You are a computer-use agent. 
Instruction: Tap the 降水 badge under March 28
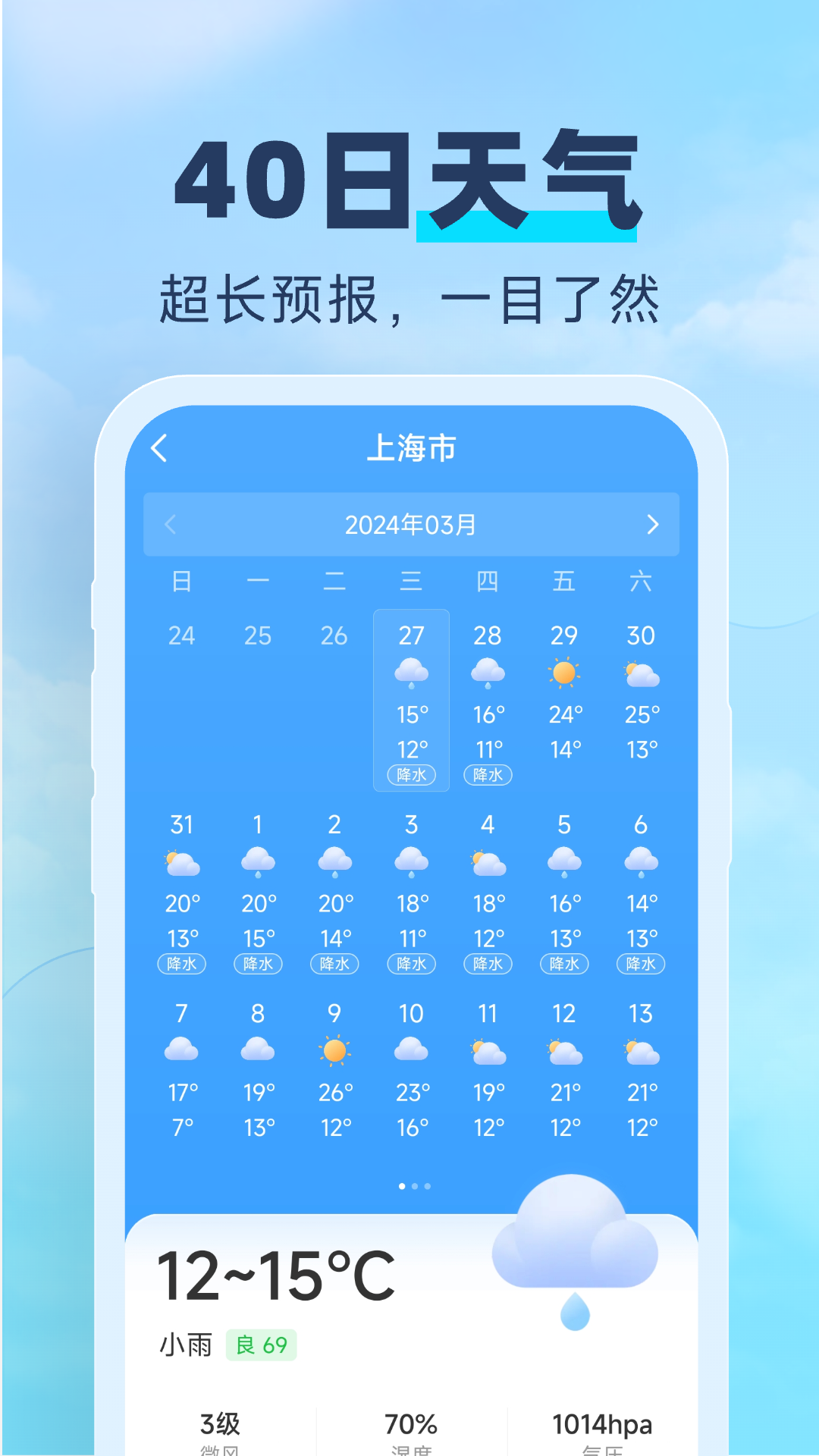click(488, 775)
